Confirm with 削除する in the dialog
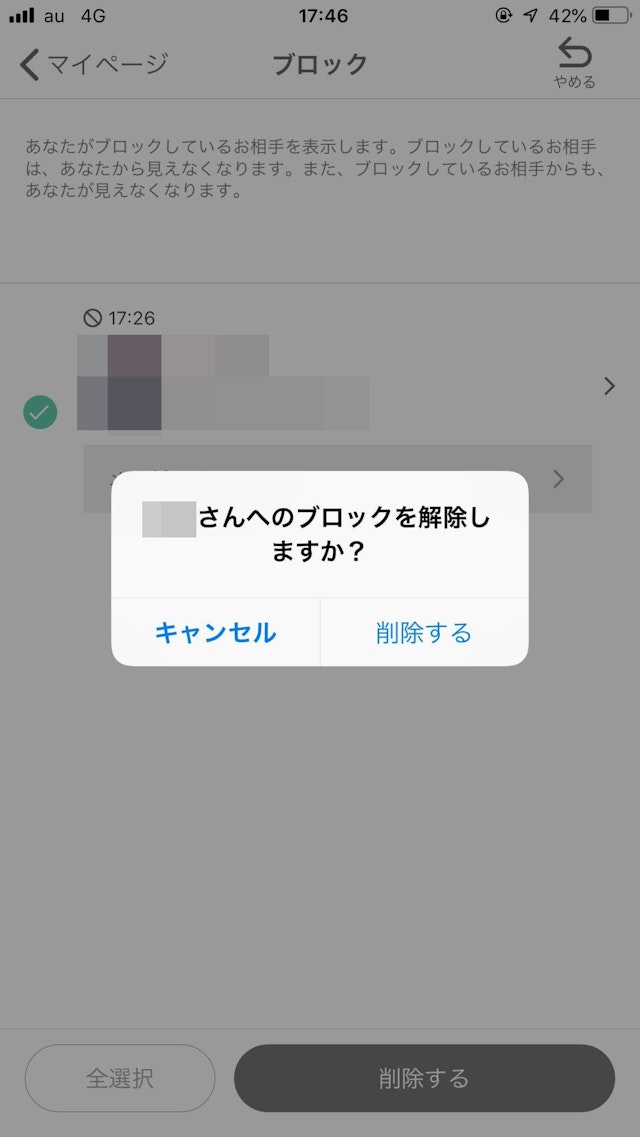 pyautogui.click(x=424, y=632)
